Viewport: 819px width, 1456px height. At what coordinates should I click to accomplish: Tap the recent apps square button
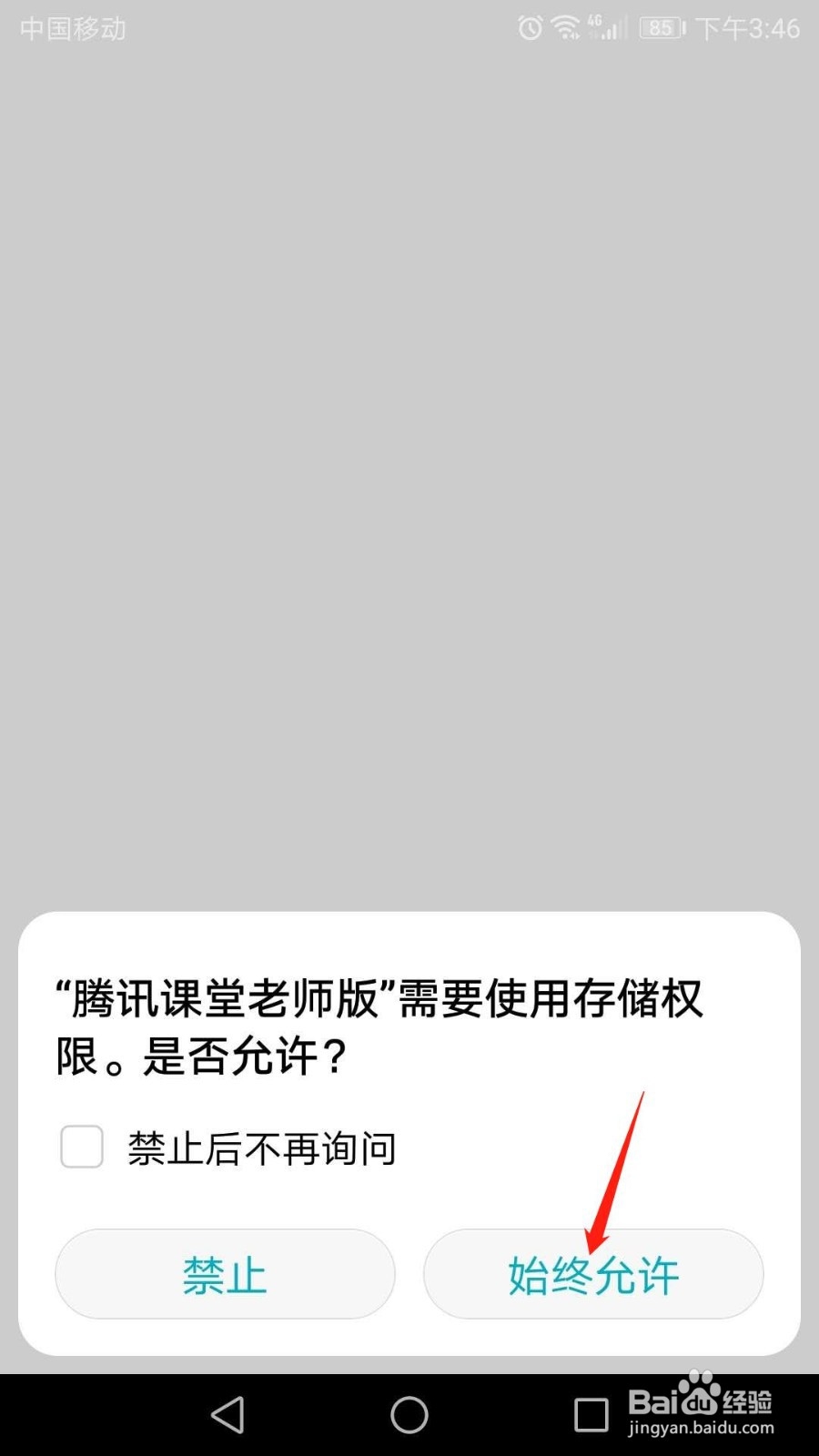(x=591, y=1414)
